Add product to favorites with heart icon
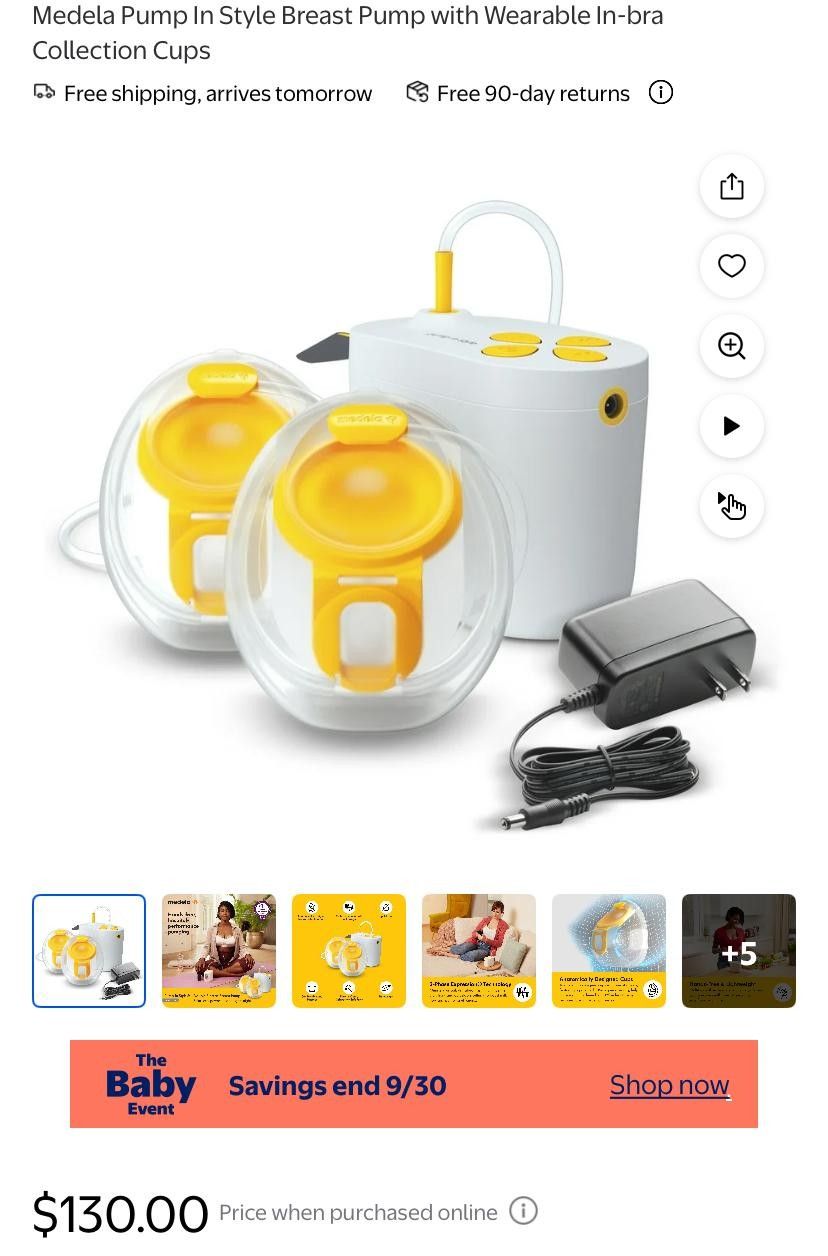This screenshot has width=828, height=1256. pyautogui.click(x=731, y=266)
